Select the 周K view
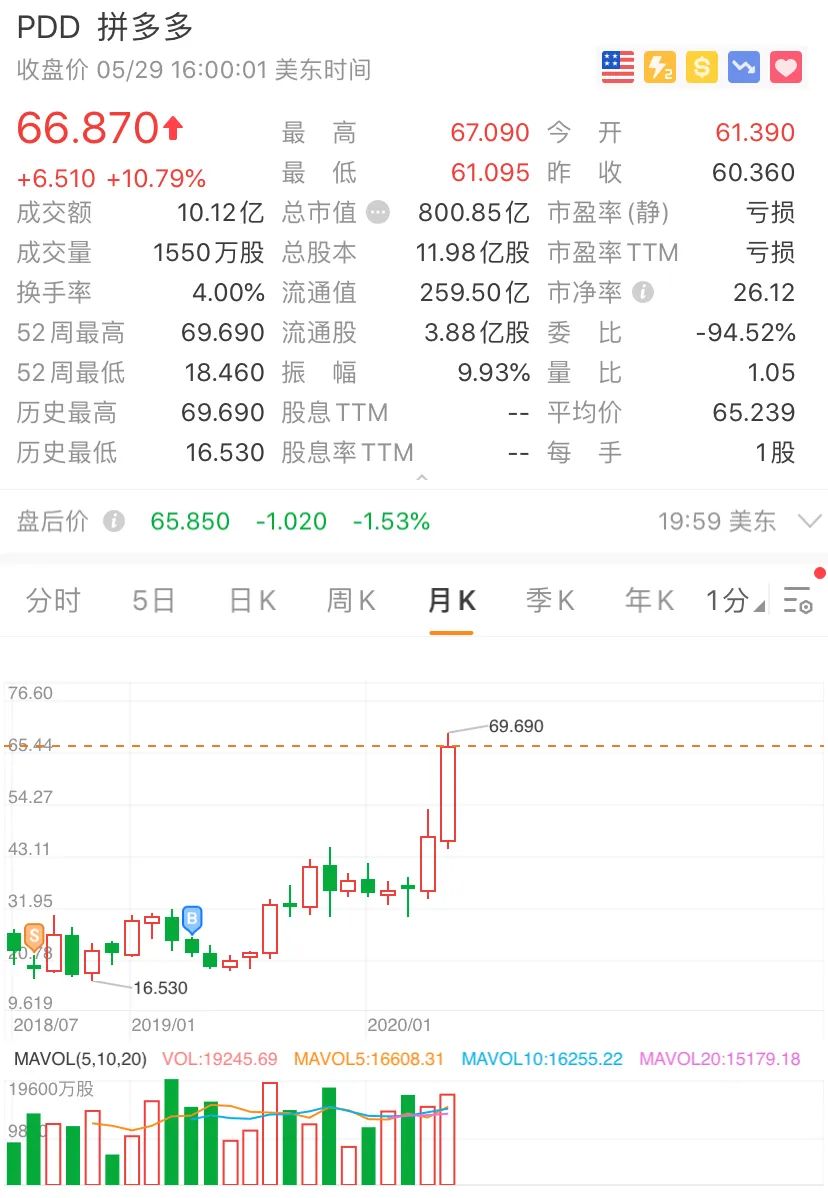Screen dimensions: 828x1198 pyautogui.click(x=349, y=597)
